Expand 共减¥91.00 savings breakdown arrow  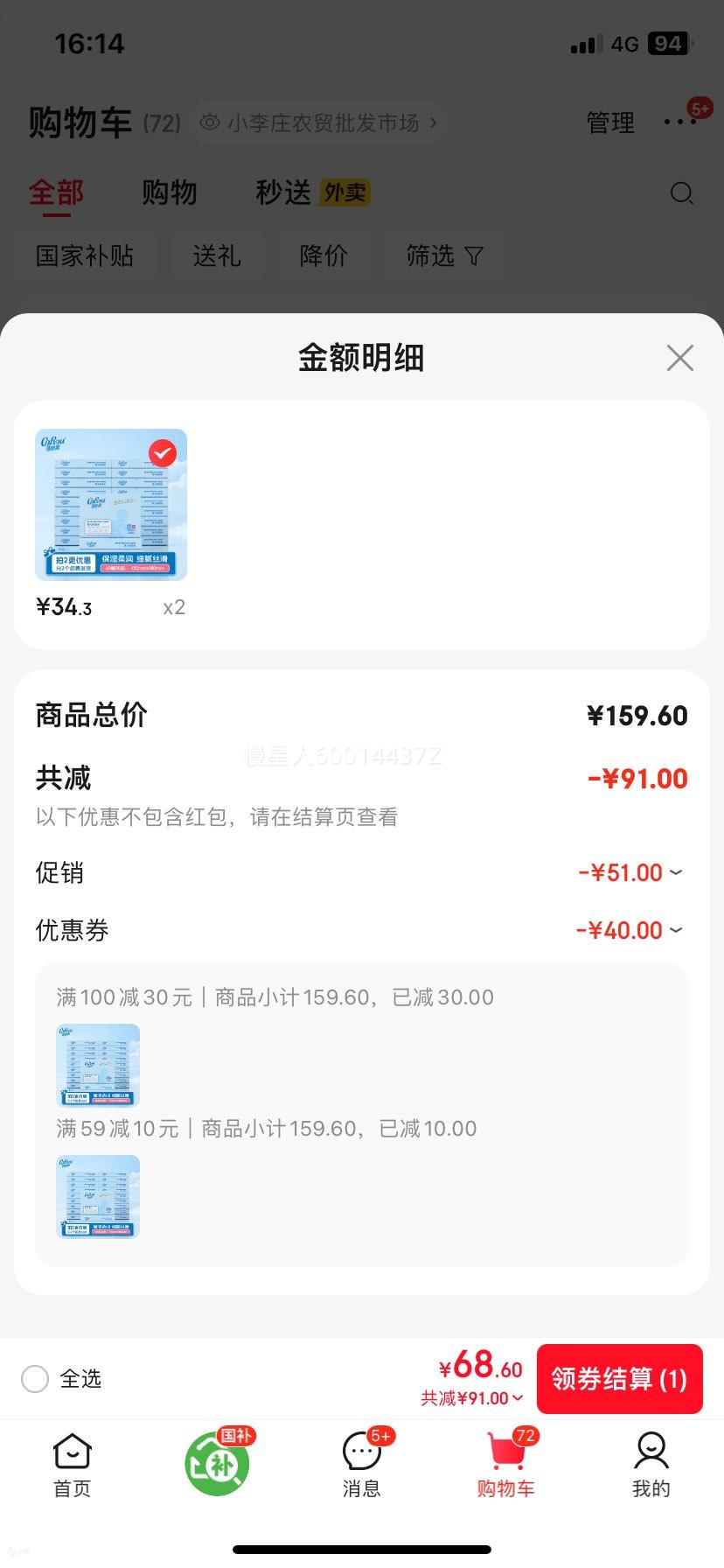[518, 1398]
